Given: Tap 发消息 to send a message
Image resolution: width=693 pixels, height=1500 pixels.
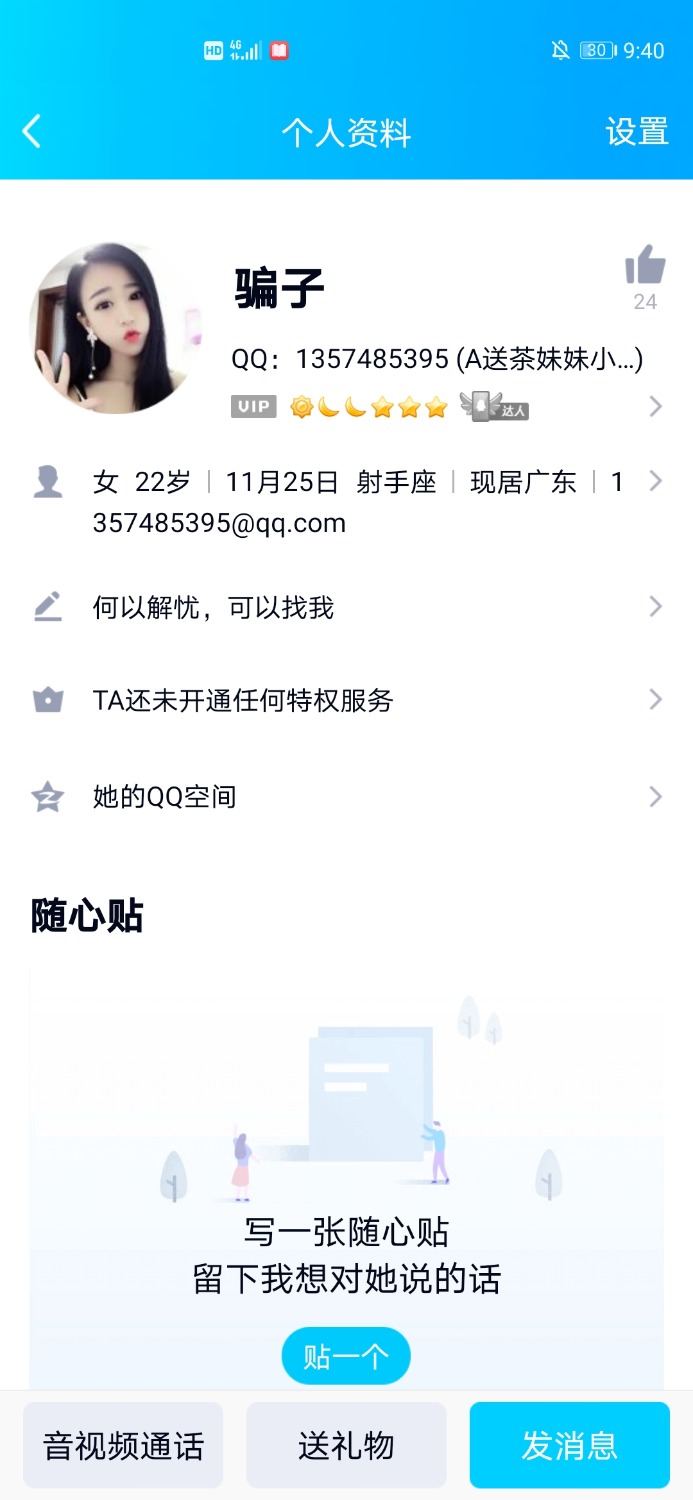Looking at the screenshot, I should [x=569, y=1445].
